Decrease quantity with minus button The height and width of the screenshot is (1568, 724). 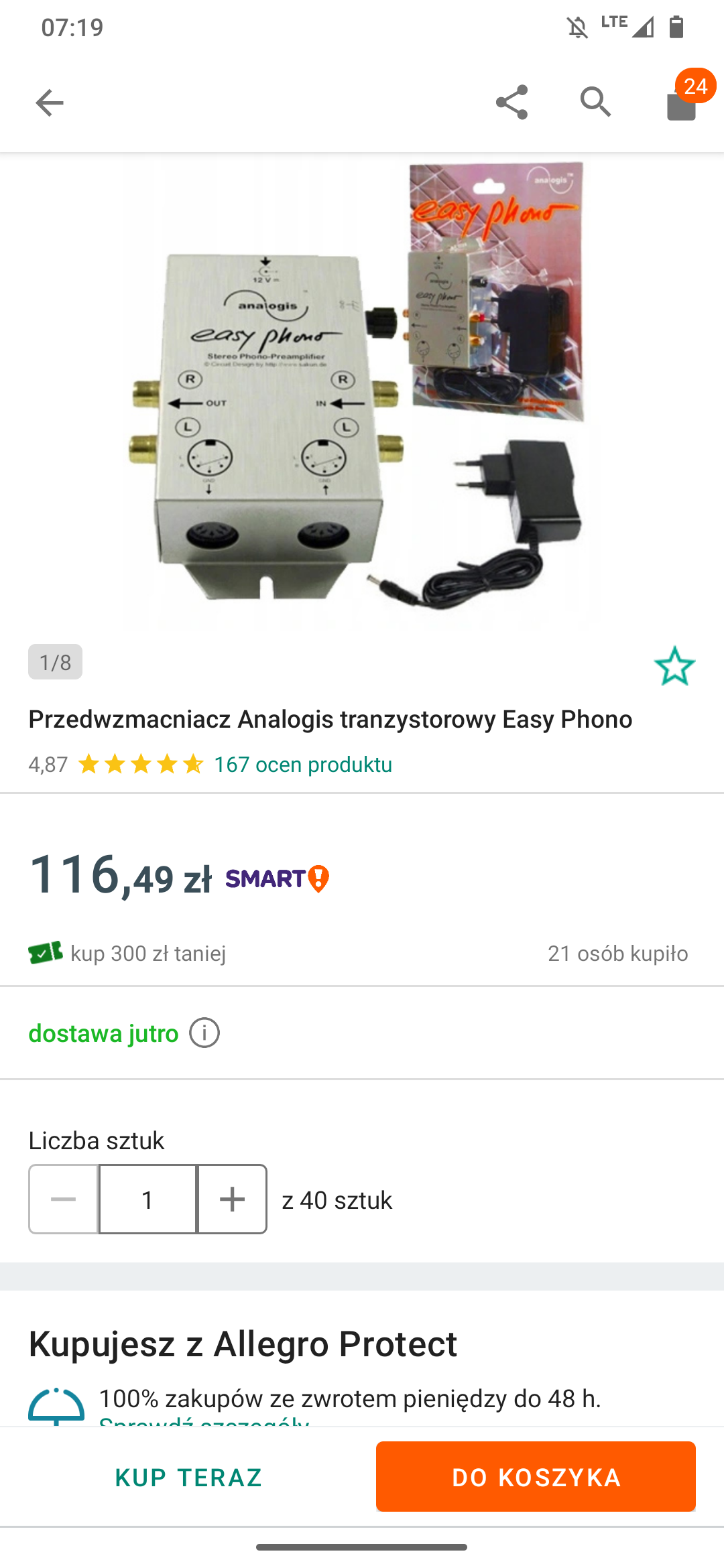click(x=64, y=1199)
